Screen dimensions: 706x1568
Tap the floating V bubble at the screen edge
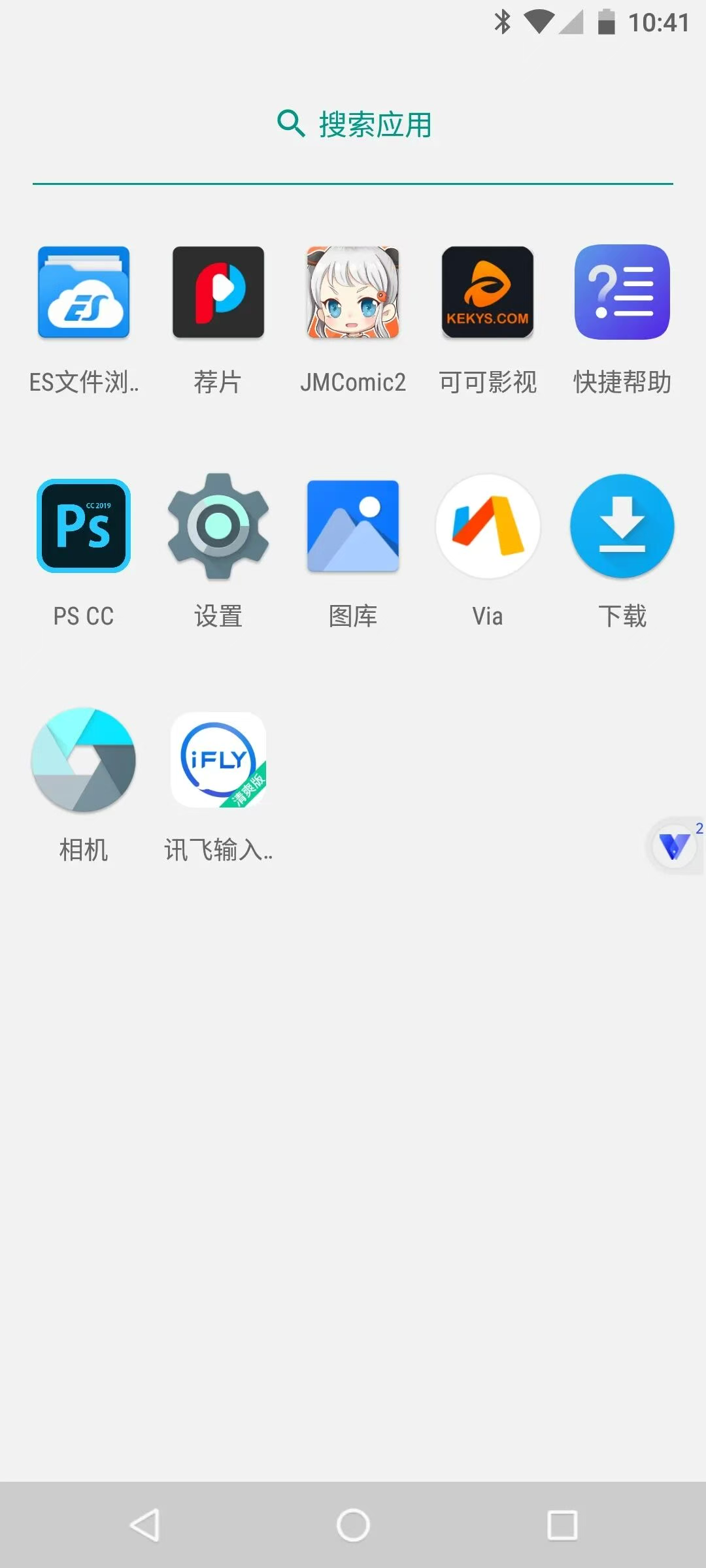675,847
